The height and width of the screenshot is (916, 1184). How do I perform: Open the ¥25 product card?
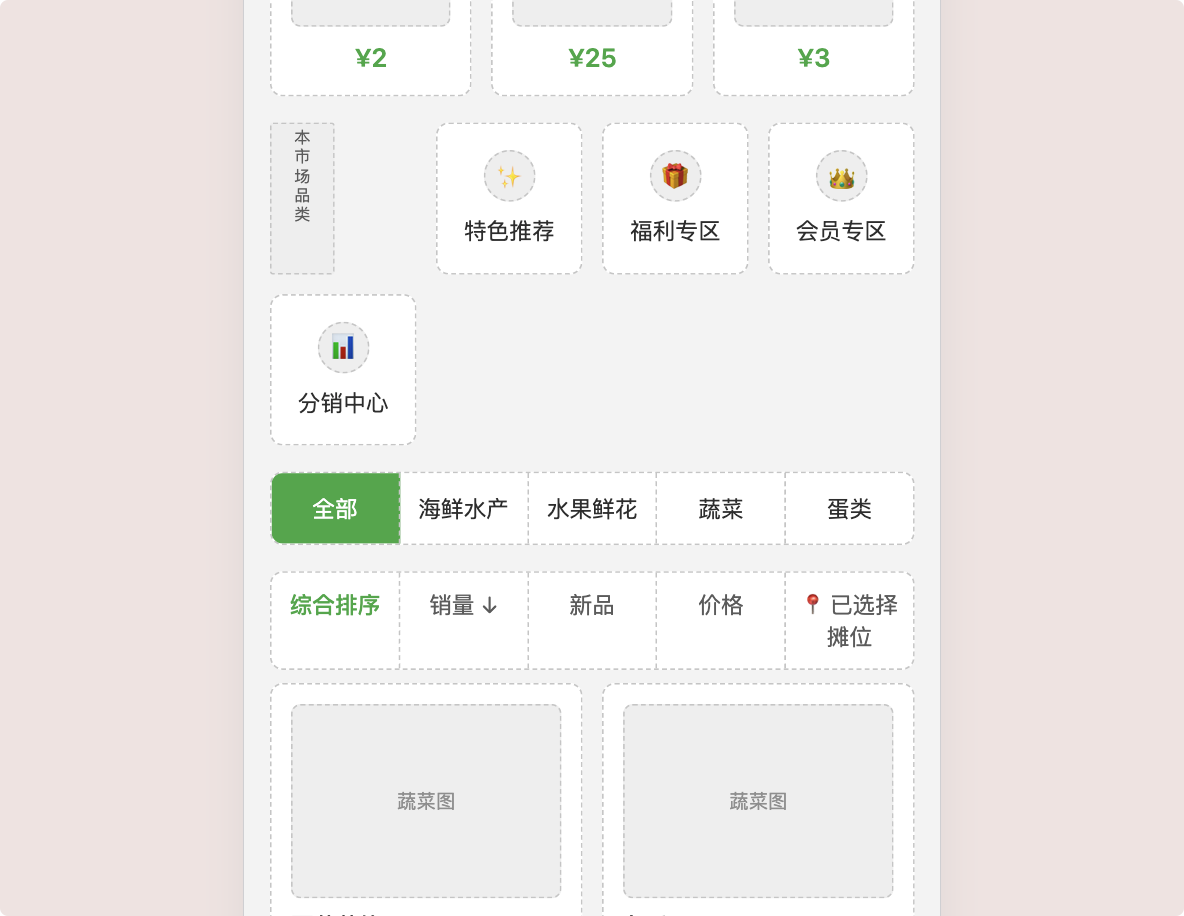[592, 50]
